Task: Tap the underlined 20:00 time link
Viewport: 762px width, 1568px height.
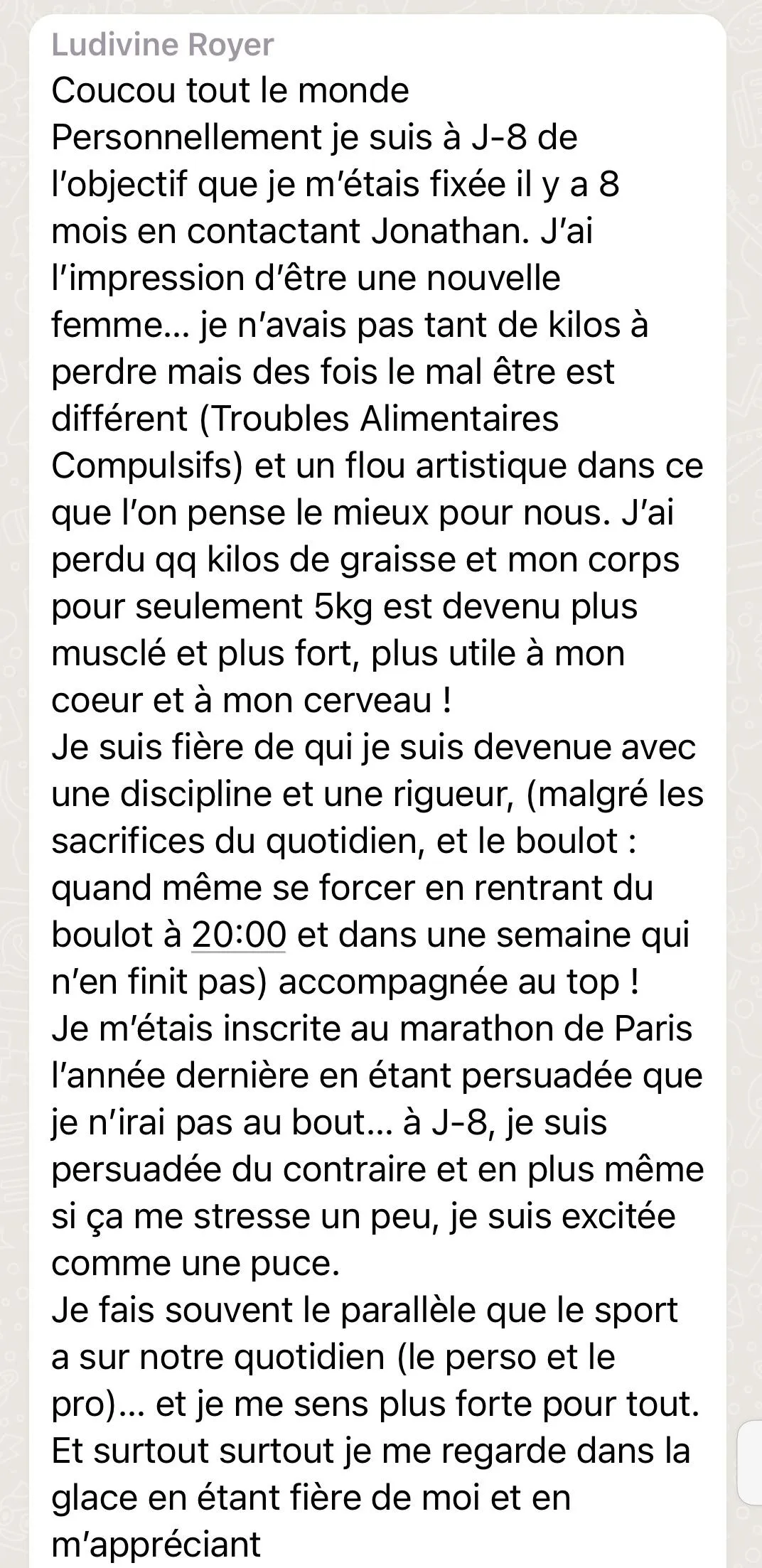Action: 239,935
